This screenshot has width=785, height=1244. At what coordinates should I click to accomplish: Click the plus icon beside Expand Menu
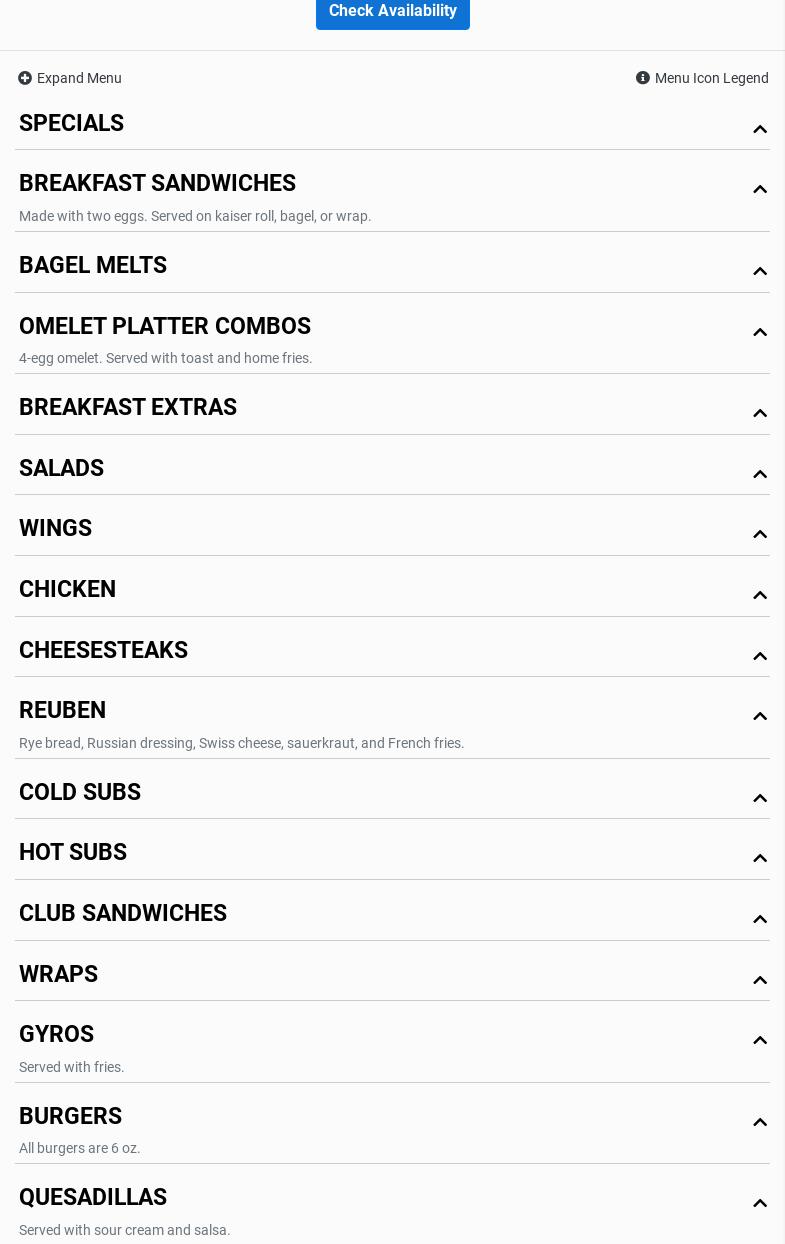25,78
